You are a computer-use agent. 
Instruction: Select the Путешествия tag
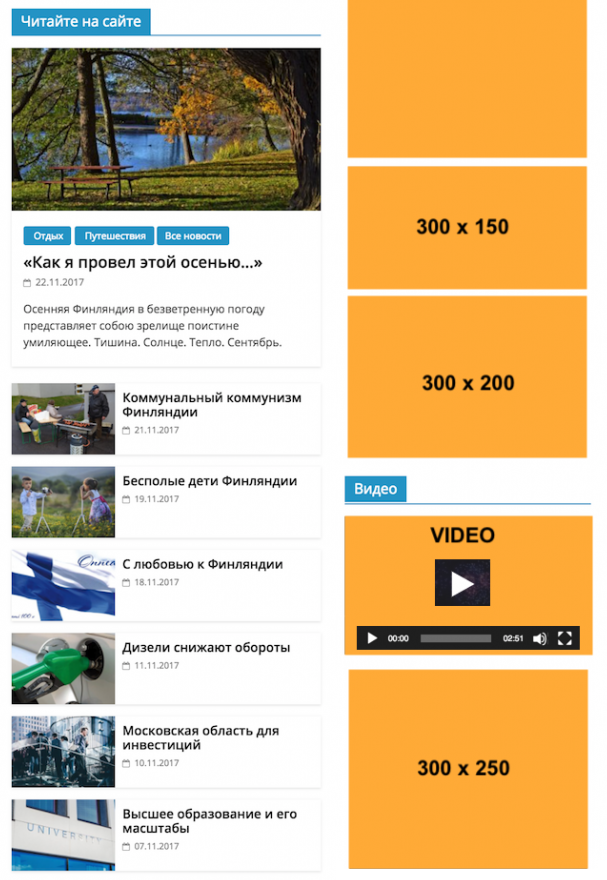[114, 236]
